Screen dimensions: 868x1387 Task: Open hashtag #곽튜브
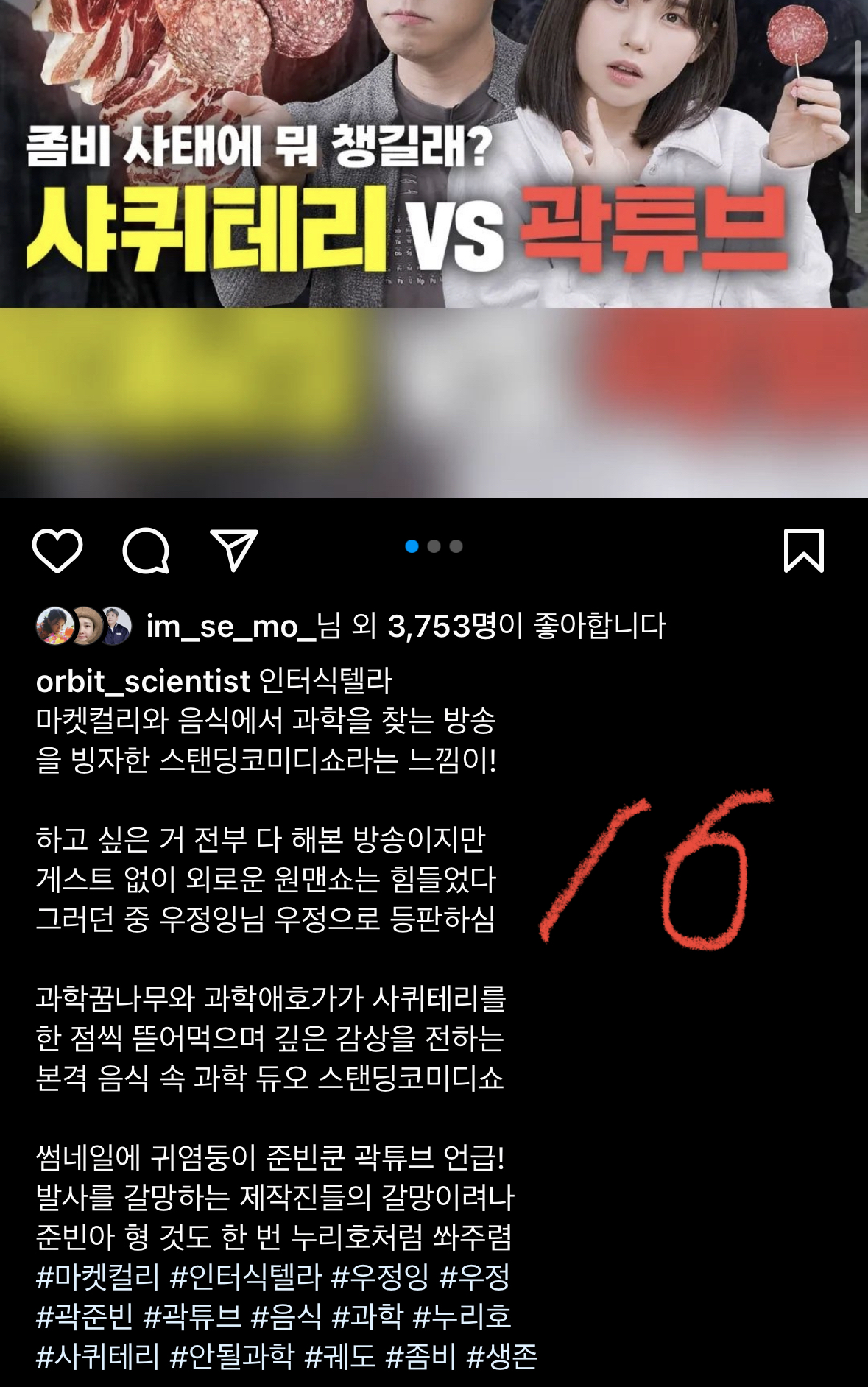point(191,1316)
